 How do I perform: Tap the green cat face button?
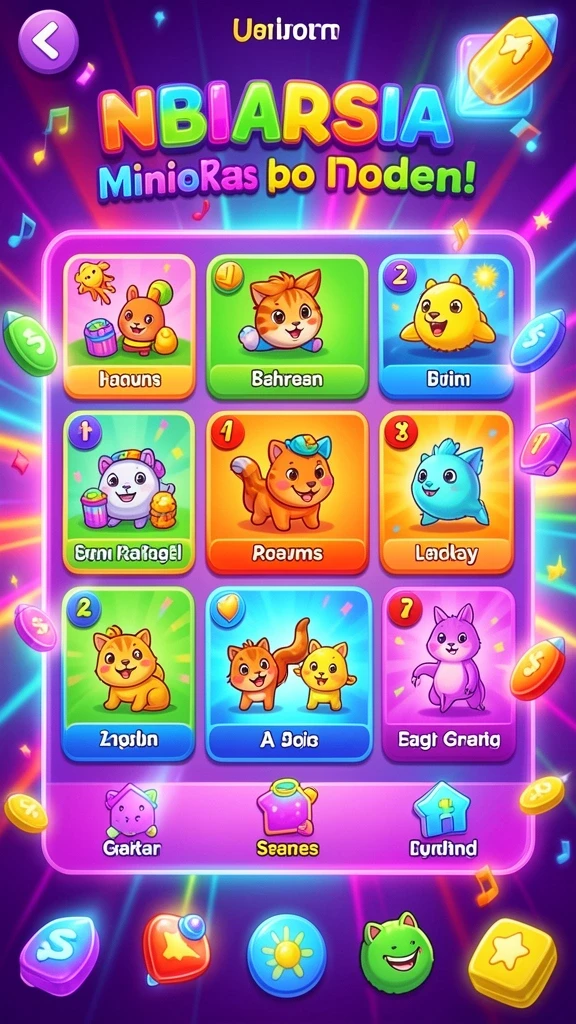pyautogui.click(x=396, y=952)
